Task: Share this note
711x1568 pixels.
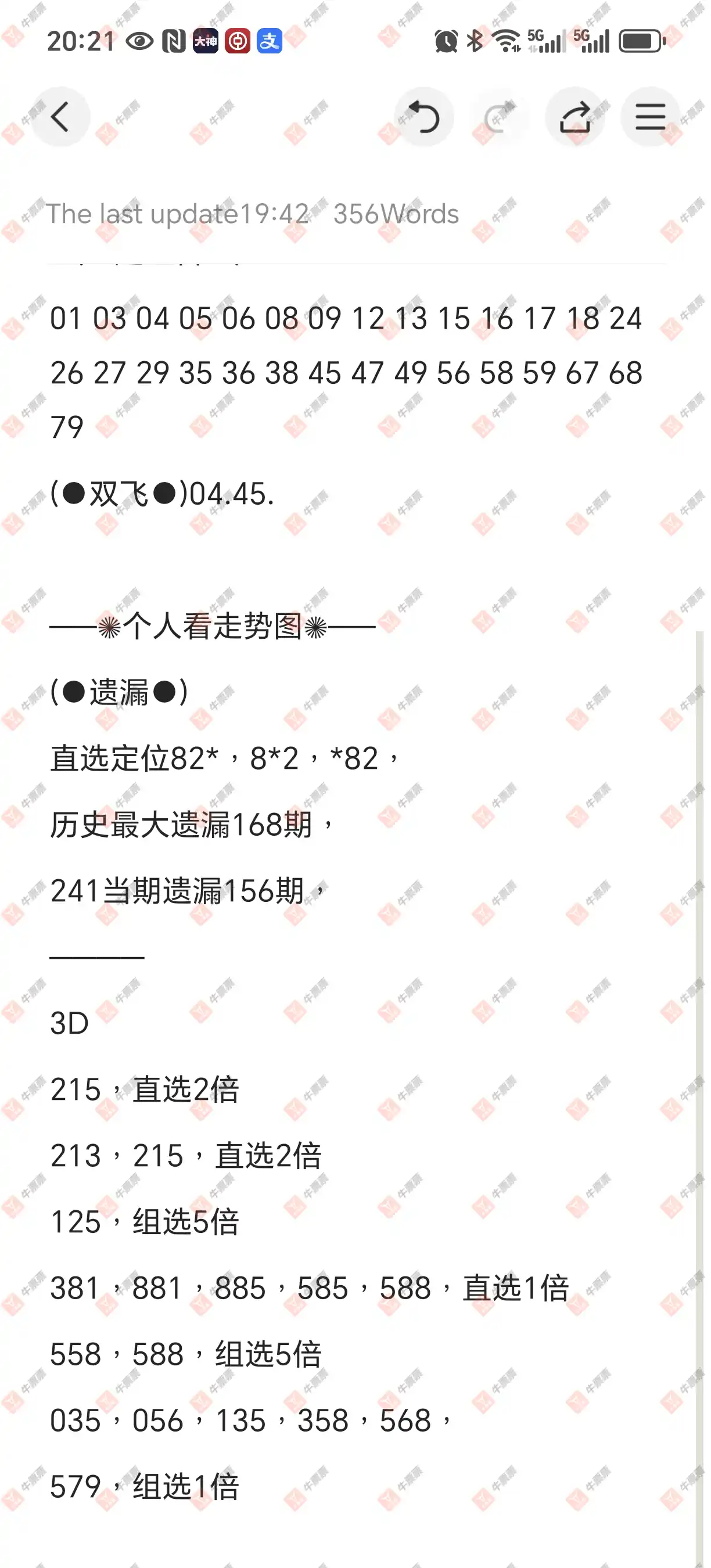Action: pos(574,117)
